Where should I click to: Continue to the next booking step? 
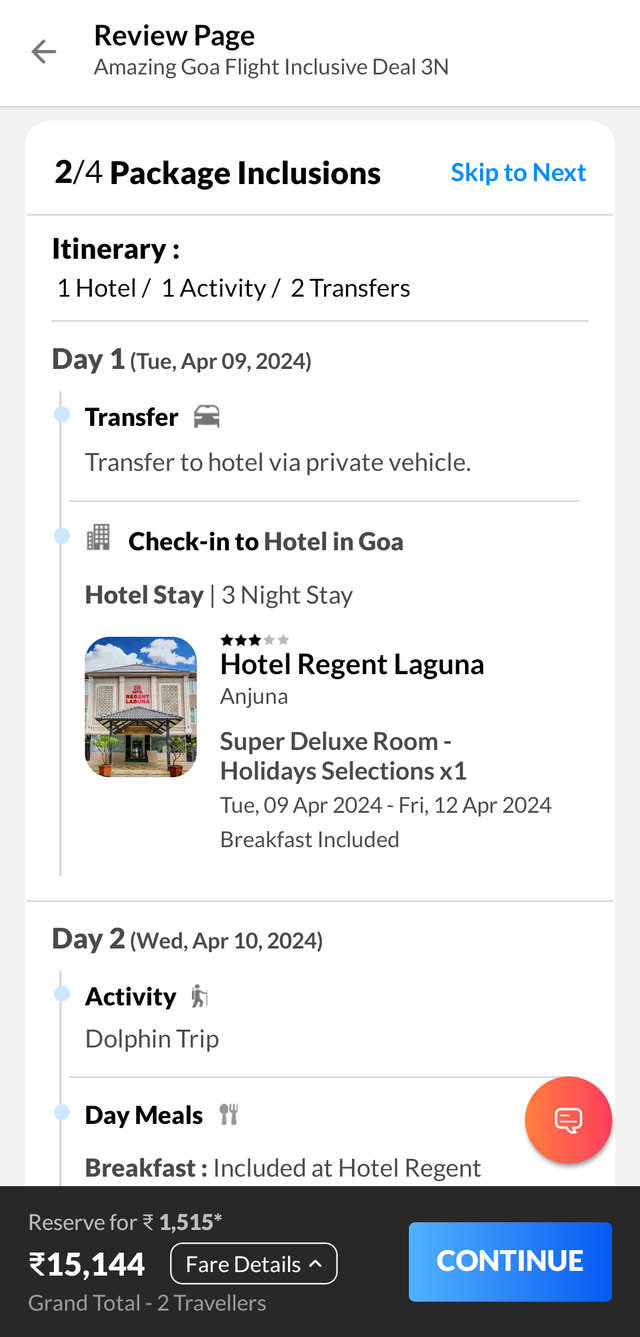click(x=510, y=1261)
